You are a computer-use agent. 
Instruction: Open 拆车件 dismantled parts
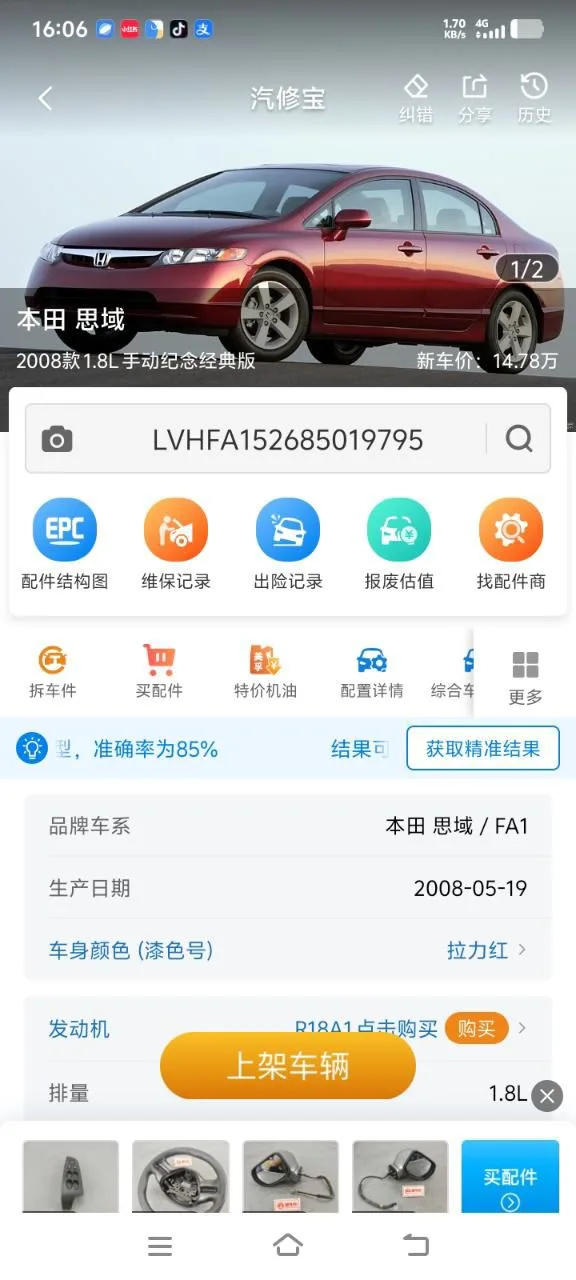point(52,671)
